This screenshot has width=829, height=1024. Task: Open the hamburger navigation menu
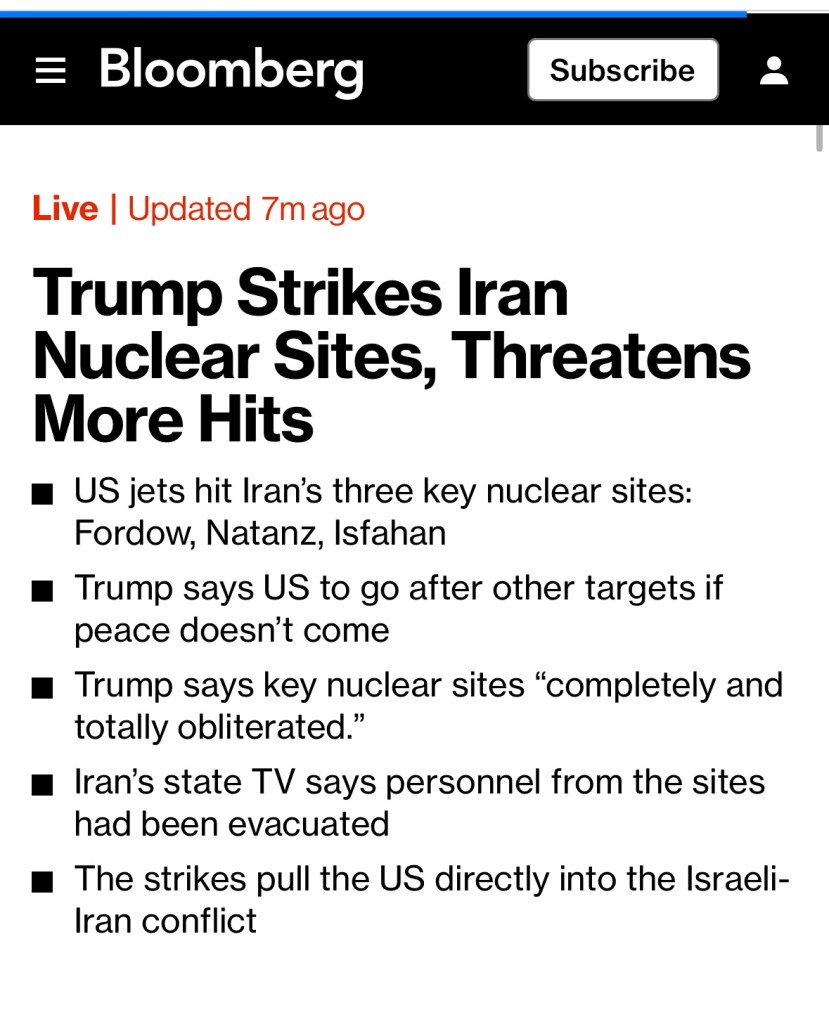coord(50,71)
